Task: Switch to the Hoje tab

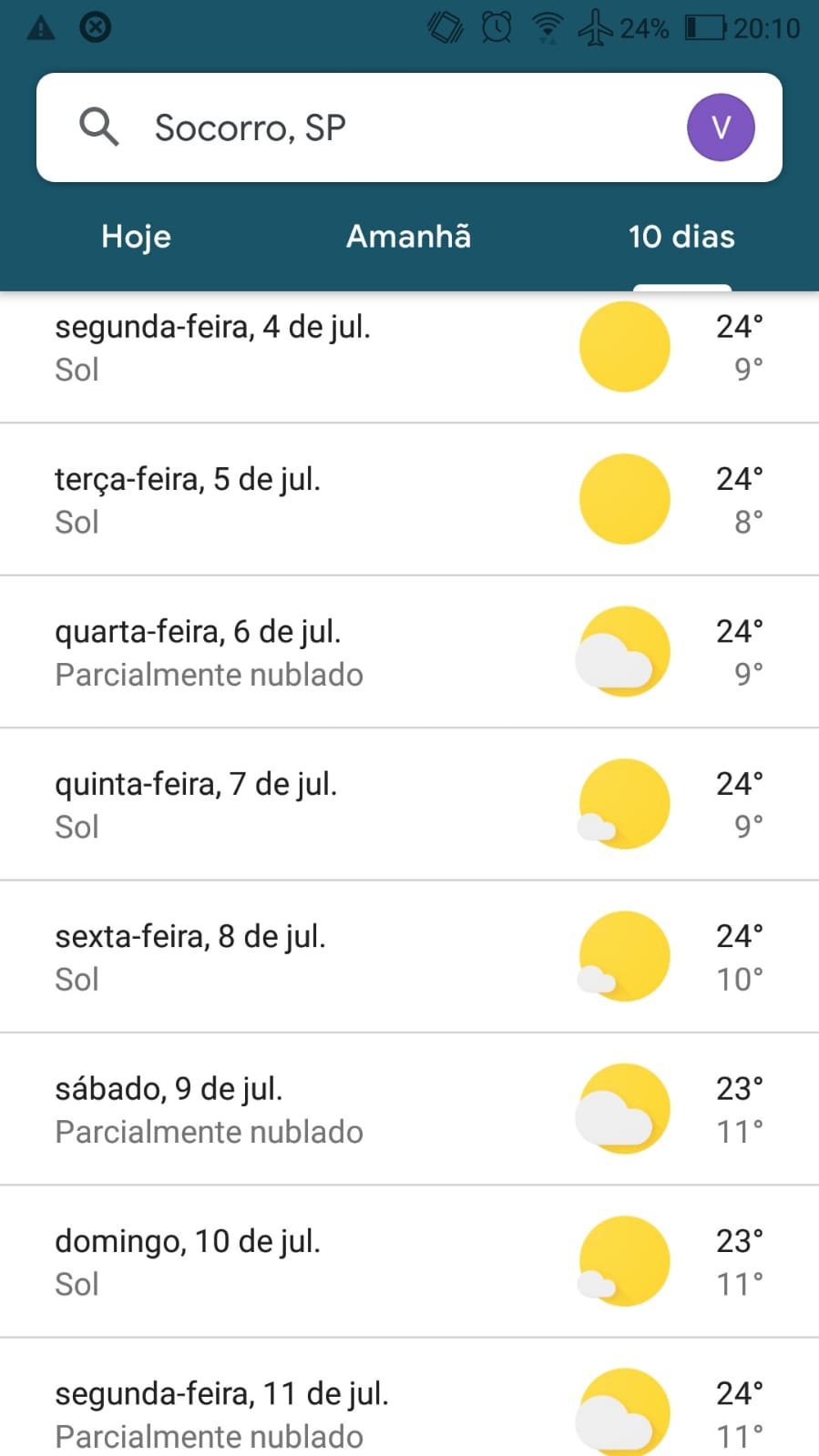Action: tap(137, 237)
